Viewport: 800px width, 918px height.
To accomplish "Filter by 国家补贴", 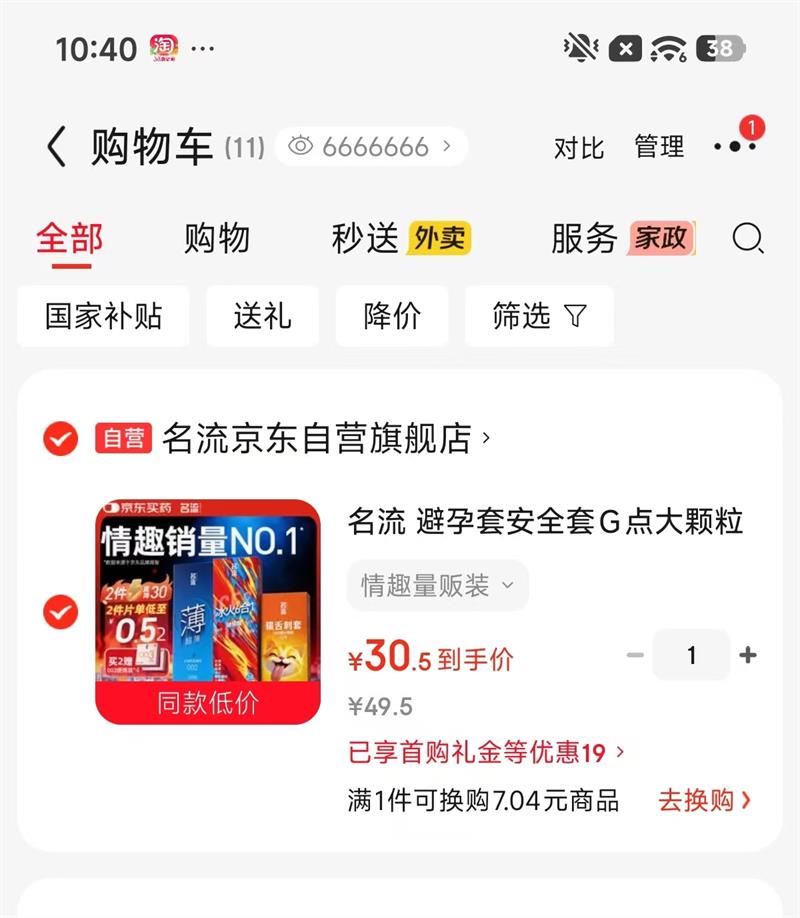I will 103,316.
